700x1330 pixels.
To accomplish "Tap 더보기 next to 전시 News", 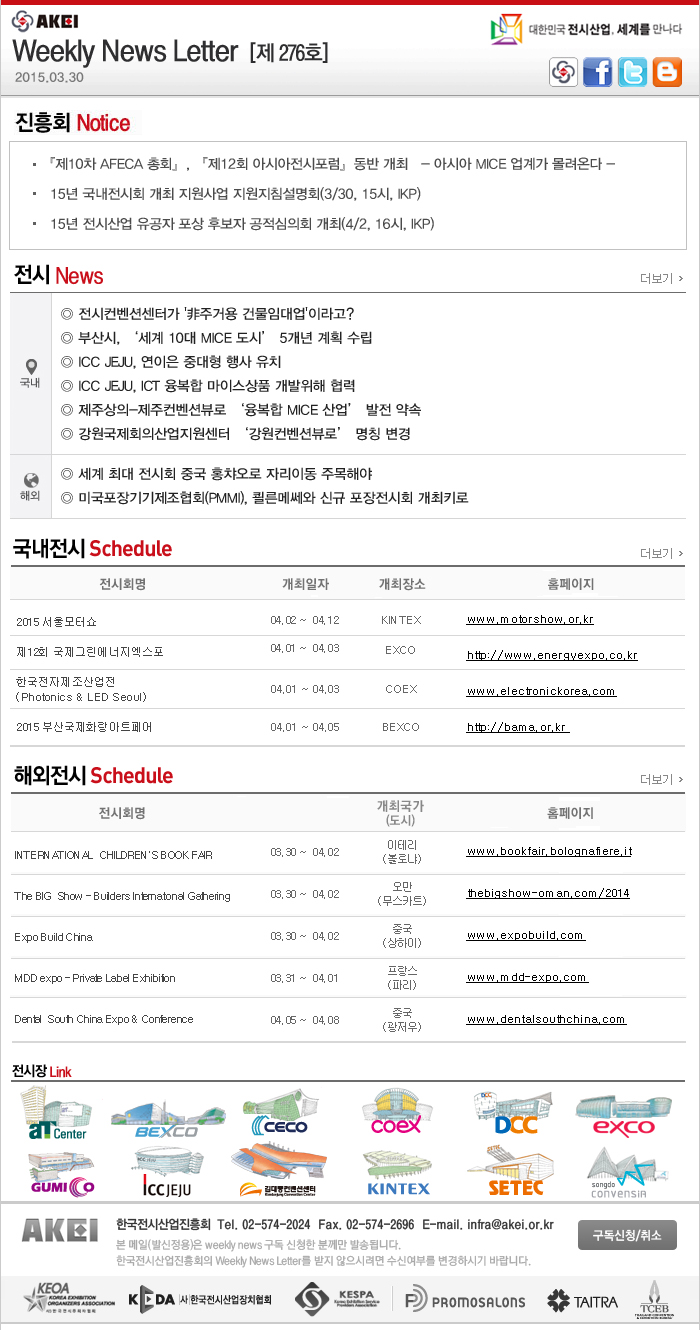I will pyautogui.click(x=661, y=279).
